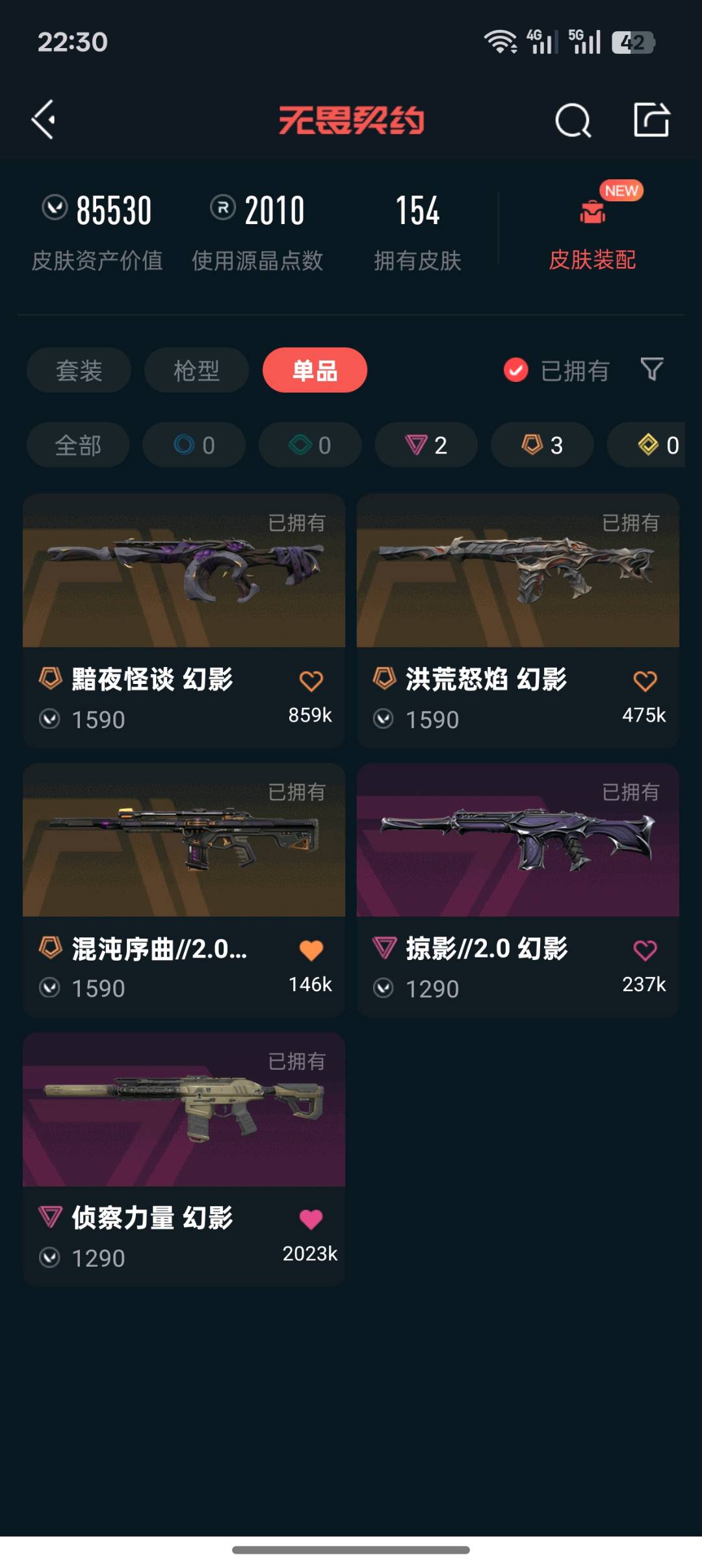Filter by the blue circle tier showing 0
Viewport: 702px width, 1568px height.
(x=194, y=445)
